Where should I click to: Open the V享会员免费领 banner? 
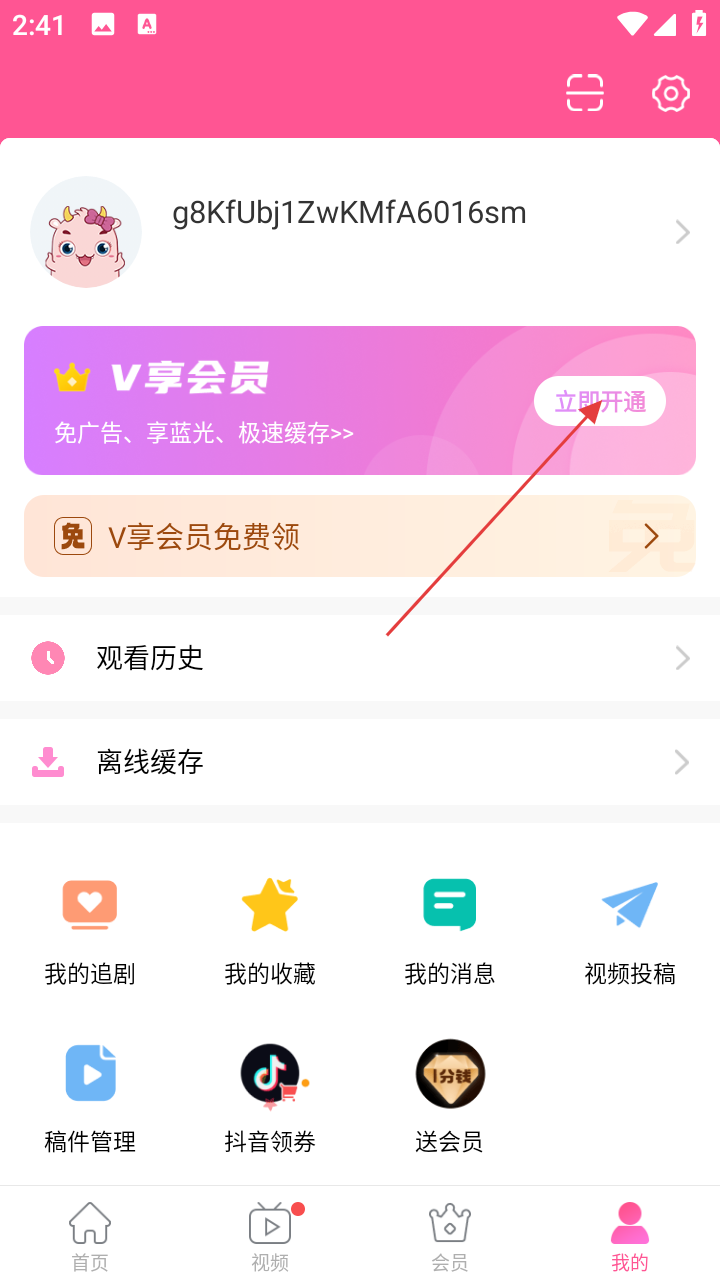(360, 537)
